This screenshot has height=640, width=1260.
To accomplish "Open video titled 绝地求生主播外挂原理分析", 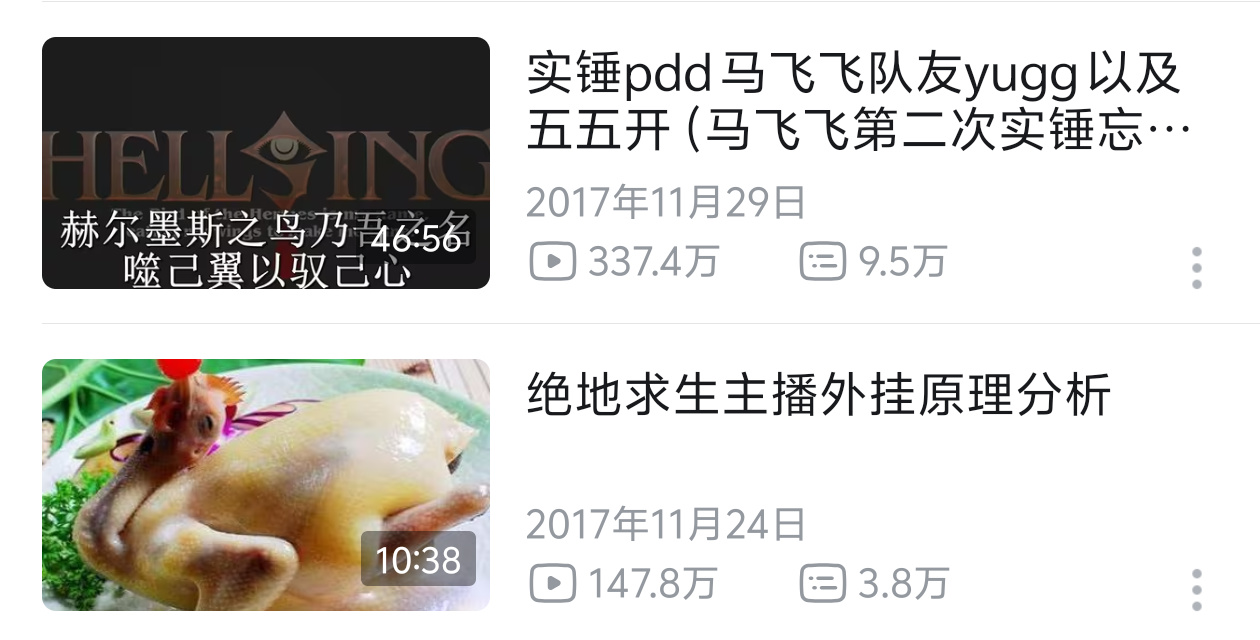I will click(x=818, y=396).
